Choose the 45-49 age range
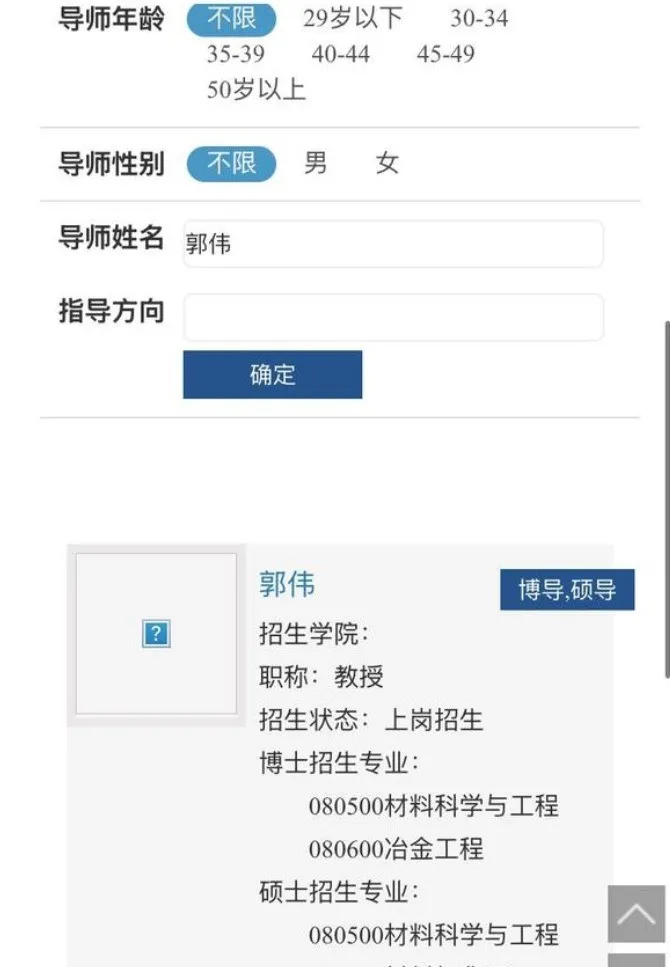The height and width of the screenshot is (967, 670). (445, 54)
